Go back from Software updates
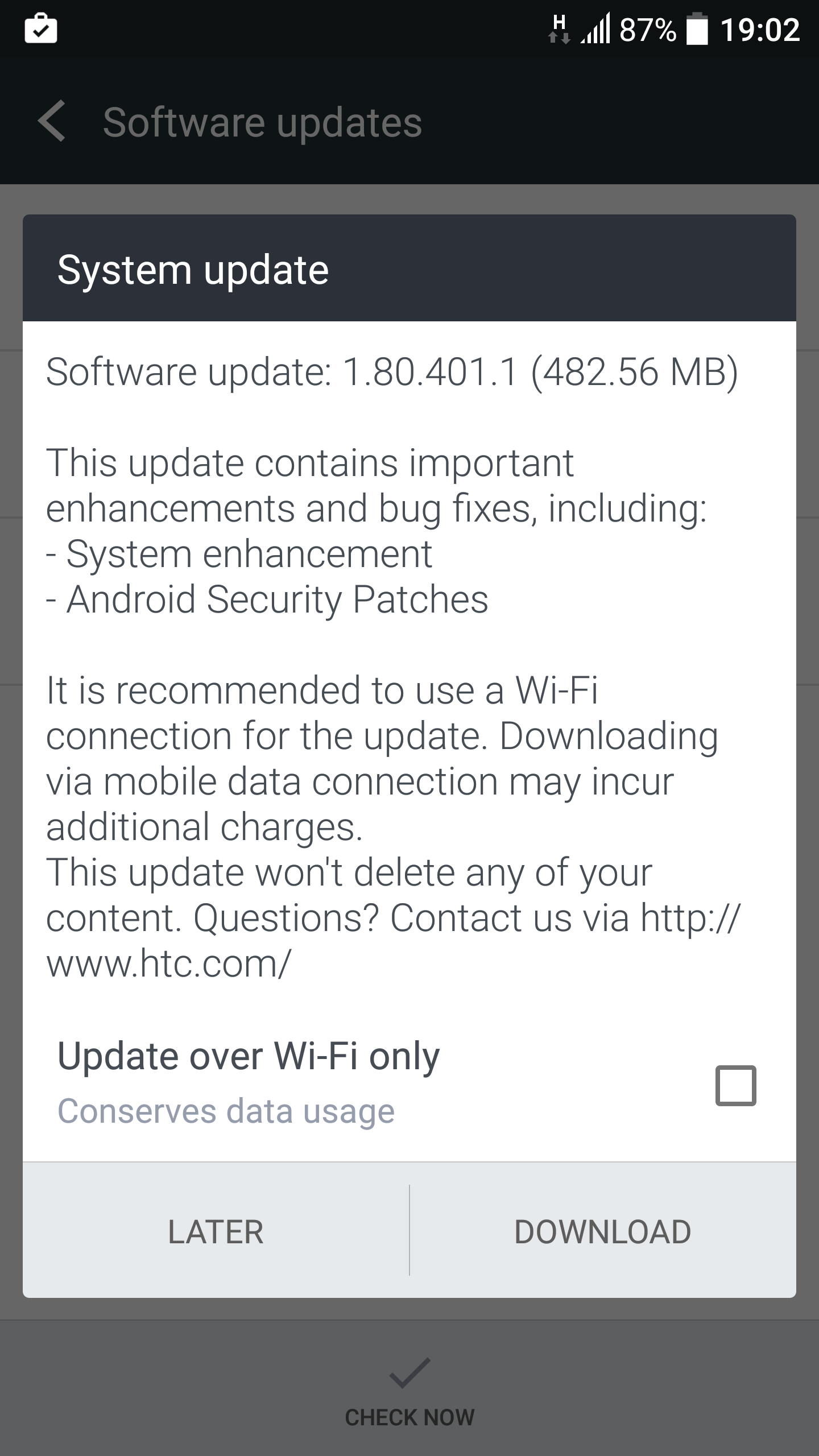The height and width of the screenshot is (1456, 819). click(x=52, y=121)
